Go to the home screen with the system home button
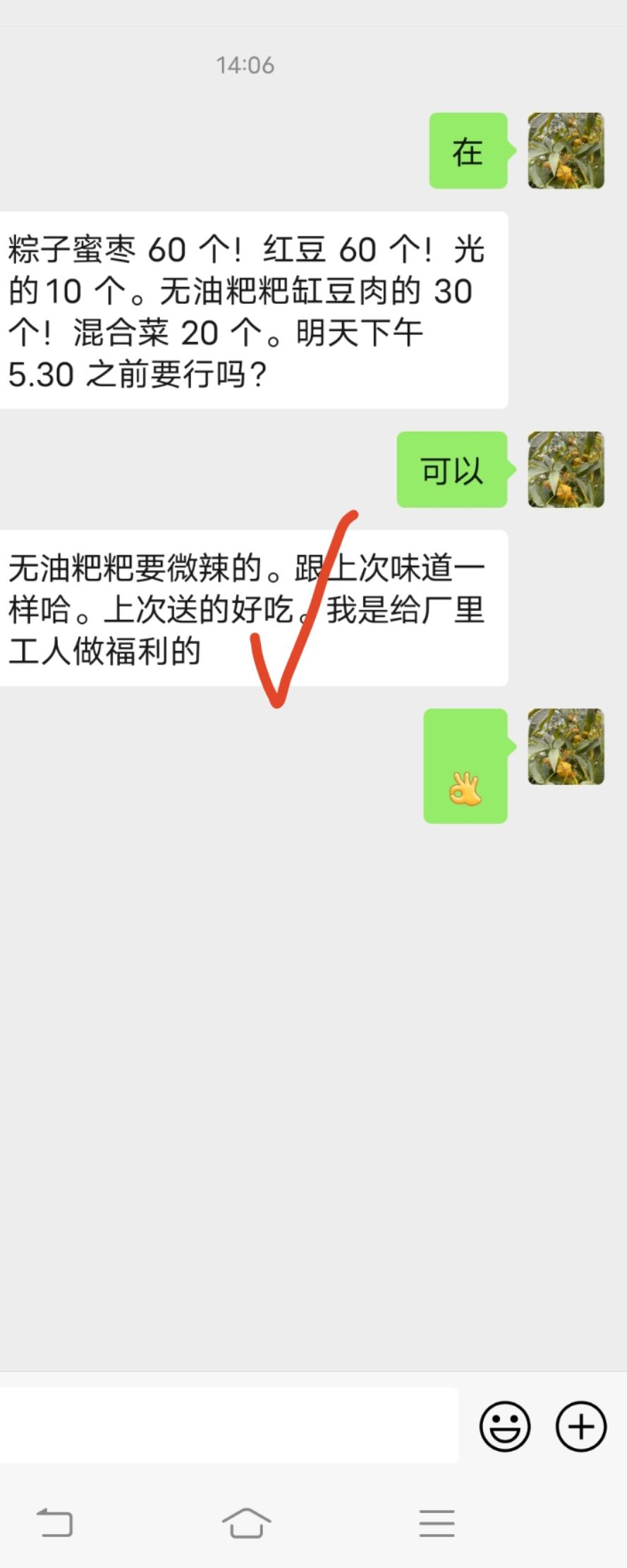Image resolution: width=627 pixels, height=1568 pixels. click(x=246, y=1522)
